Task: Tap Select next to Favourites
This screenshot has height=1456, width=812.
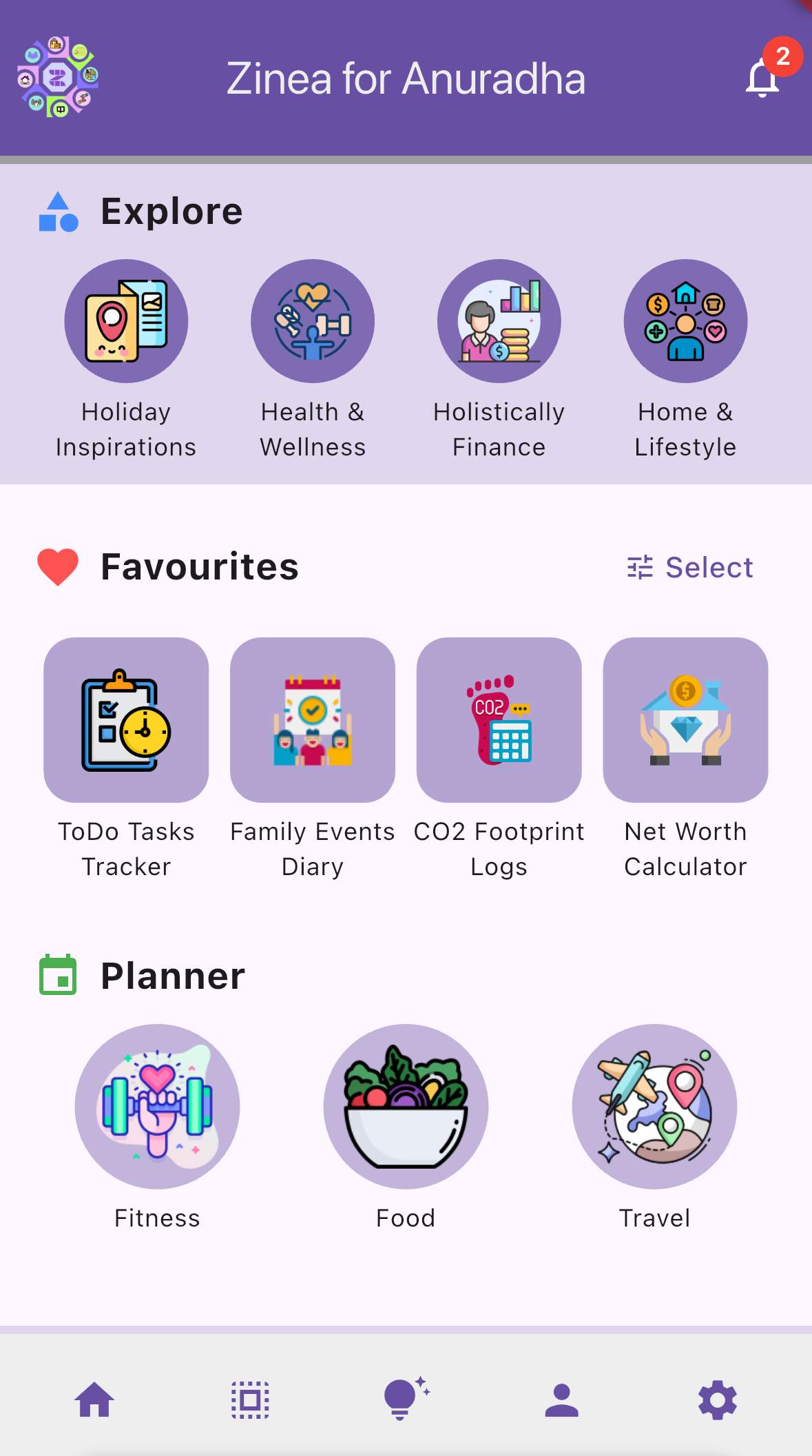Action: 690,567
